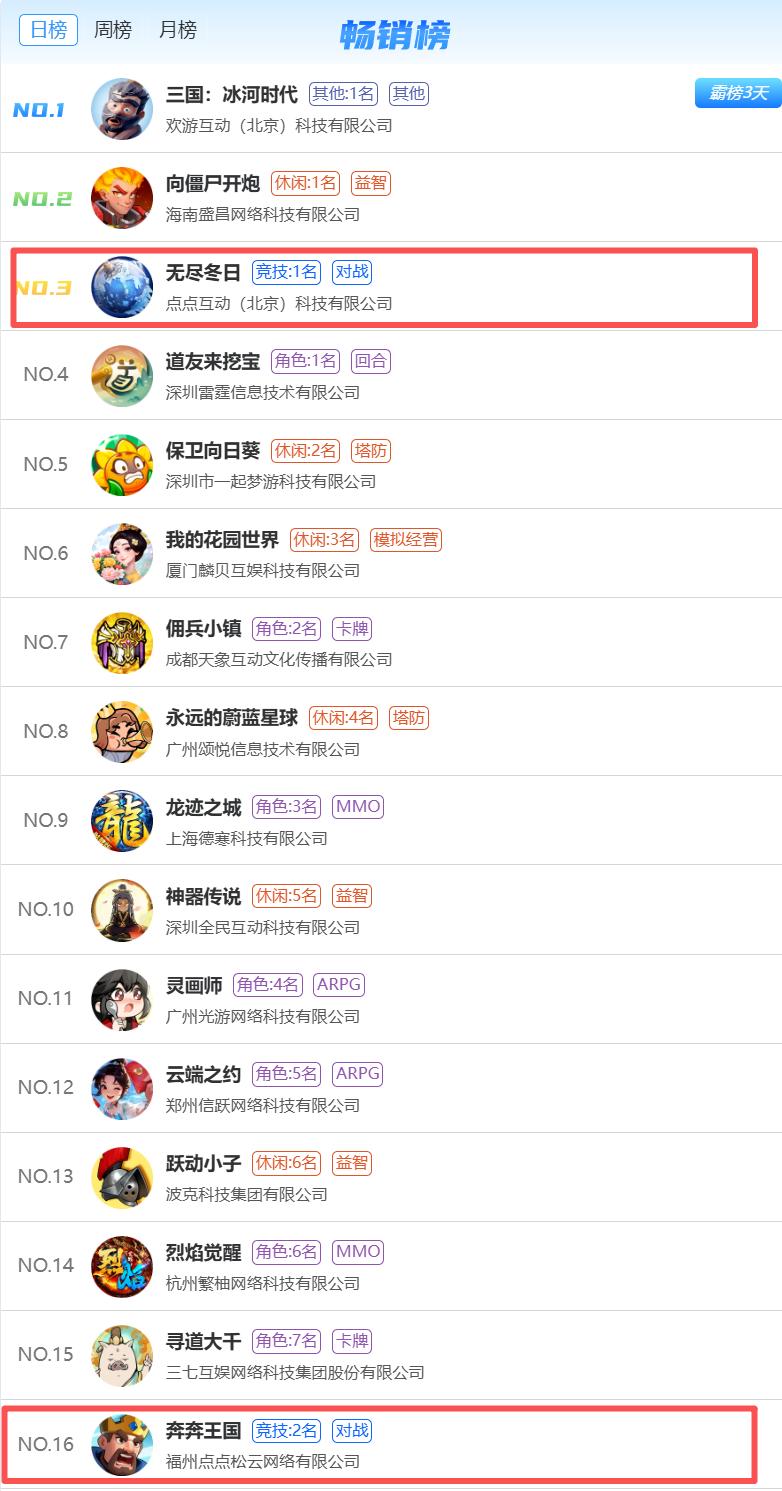Select the 月榜 tab
The height and width of the screenshot is (1491, 782).
(178, 30)
